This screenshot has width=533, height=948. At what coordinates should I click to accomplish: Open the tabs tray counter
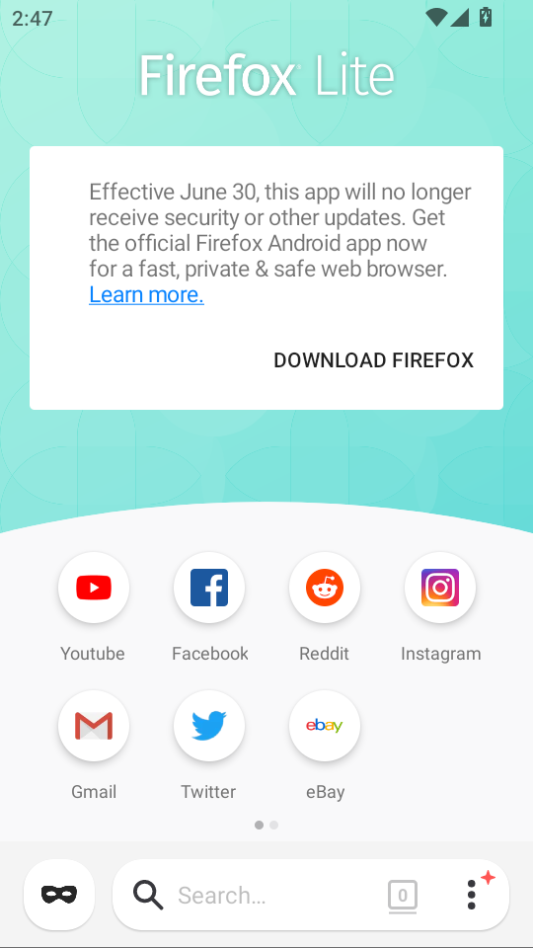coord(402,895)
